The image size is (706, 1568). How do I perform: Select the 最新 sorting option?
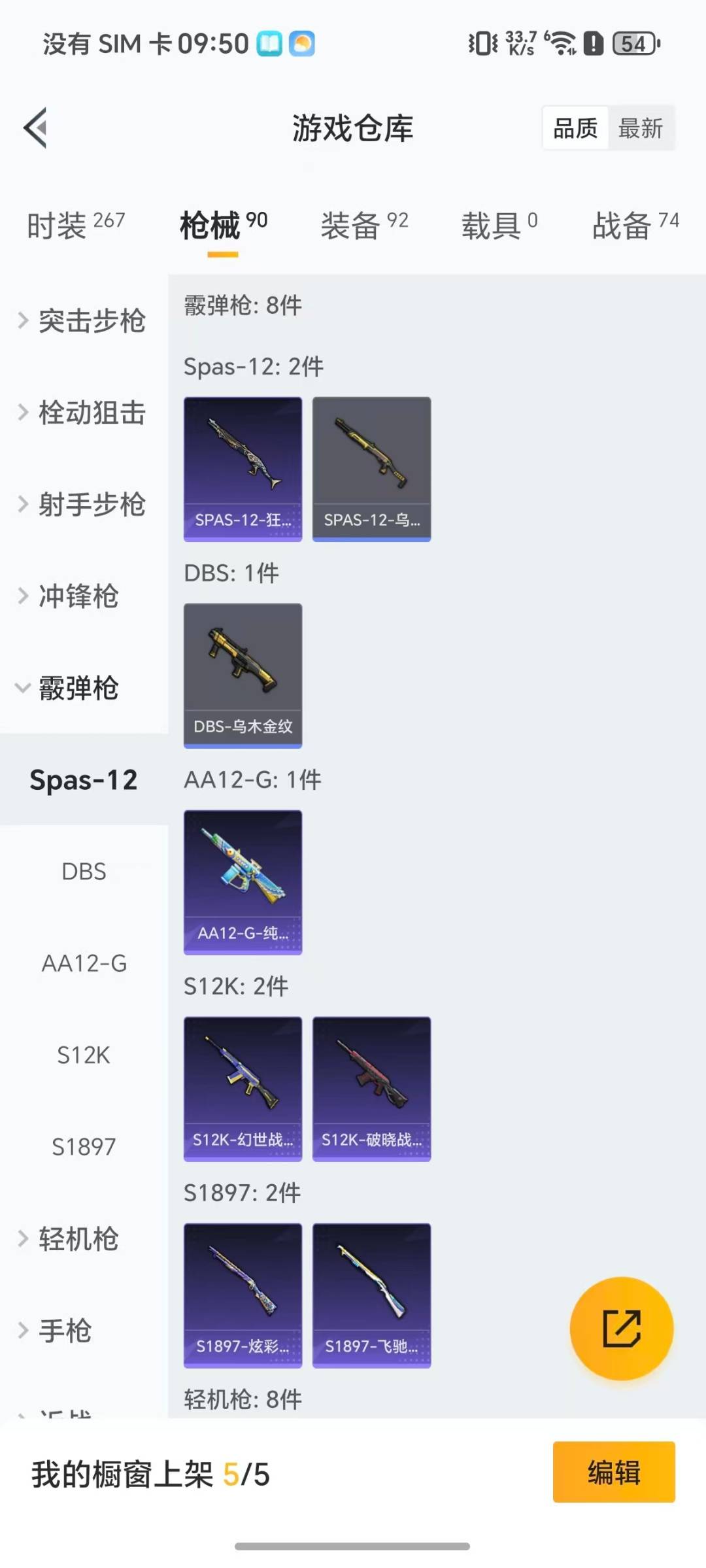[641, 128]
